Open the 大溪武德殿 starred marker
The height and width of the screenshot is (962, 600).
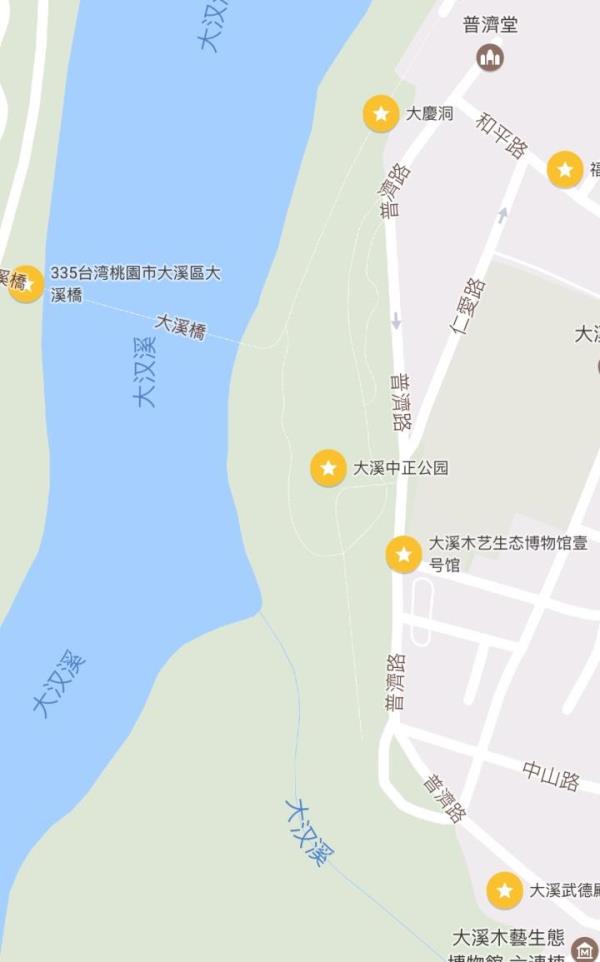[505, 890]
